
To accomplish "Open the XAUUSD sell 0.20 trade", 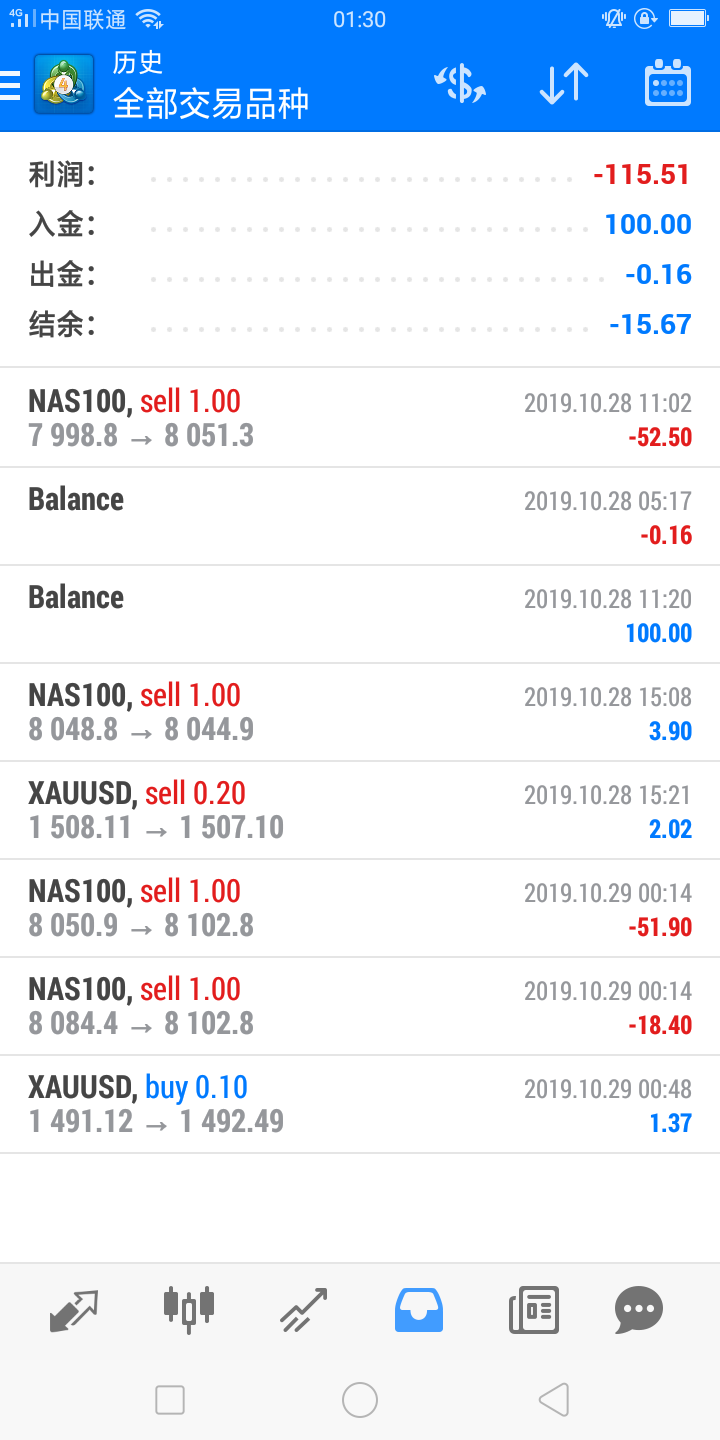I will (x=360, y=810).
